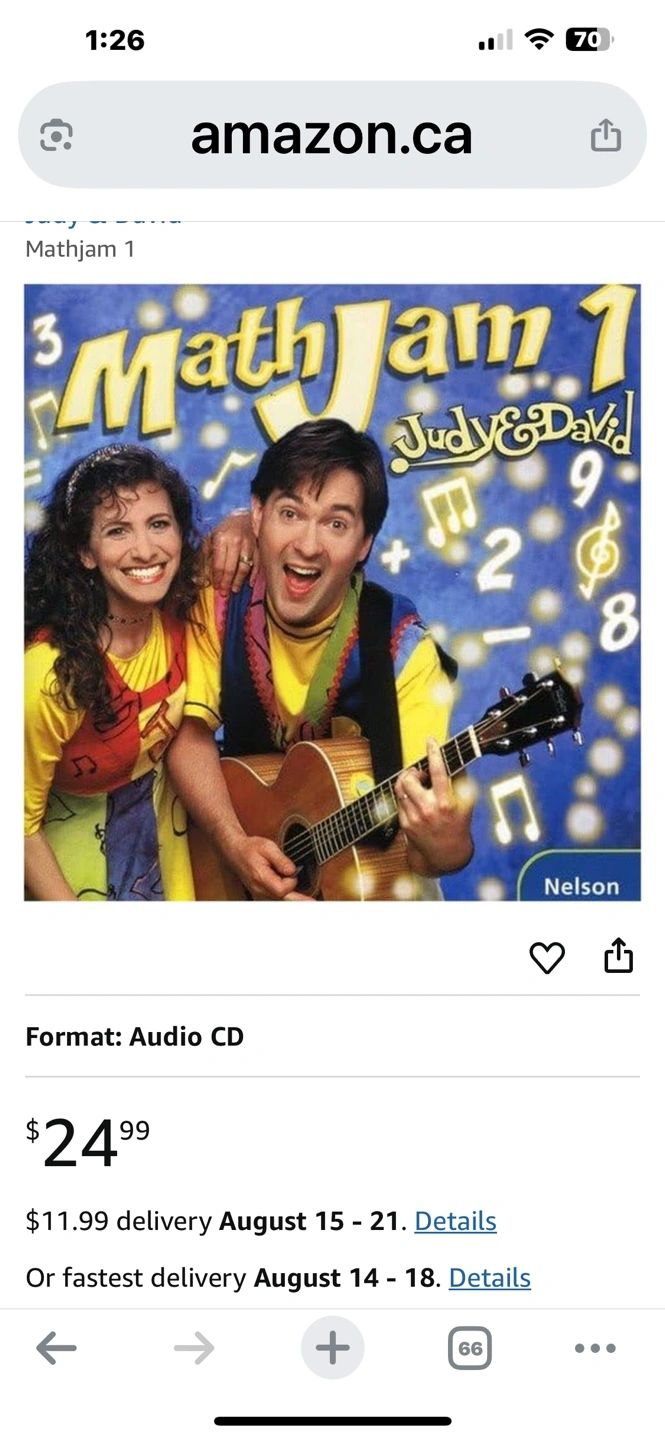Open Details for fastest delivery August 14 - 18

tap(489, 1277)
